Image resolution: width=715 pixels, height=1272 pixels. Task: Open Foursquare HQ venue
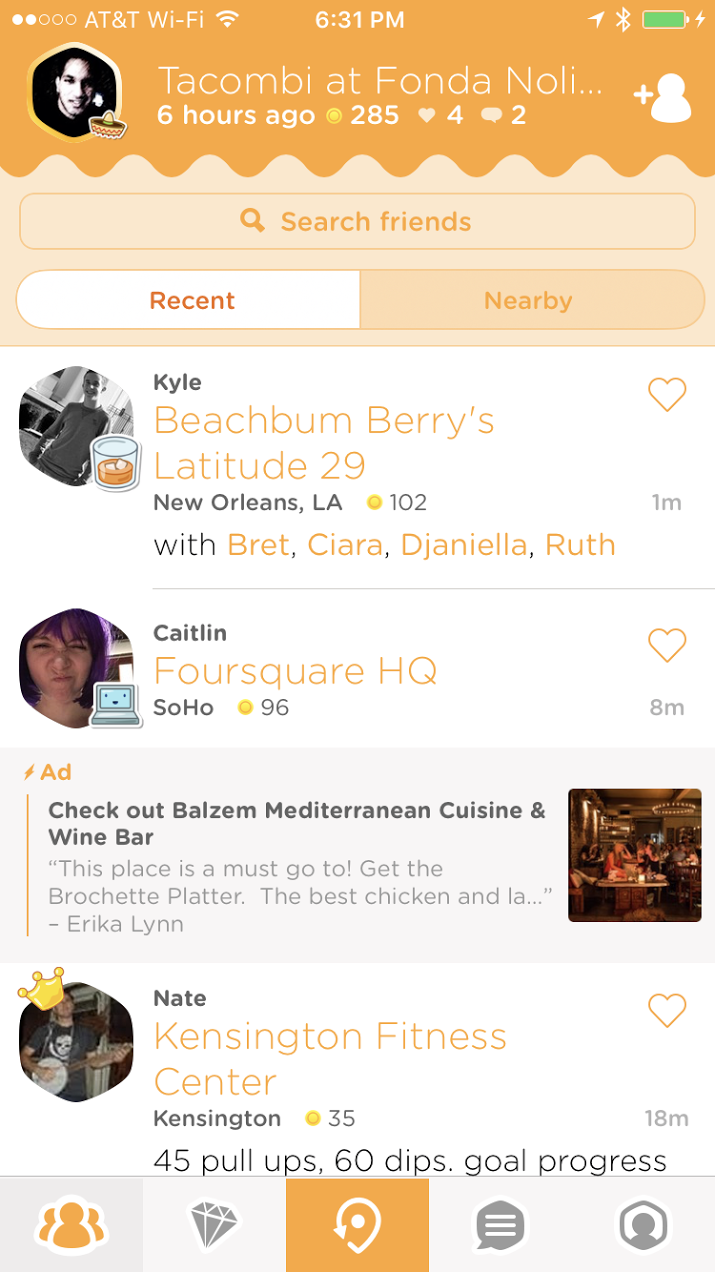[295, 670]
